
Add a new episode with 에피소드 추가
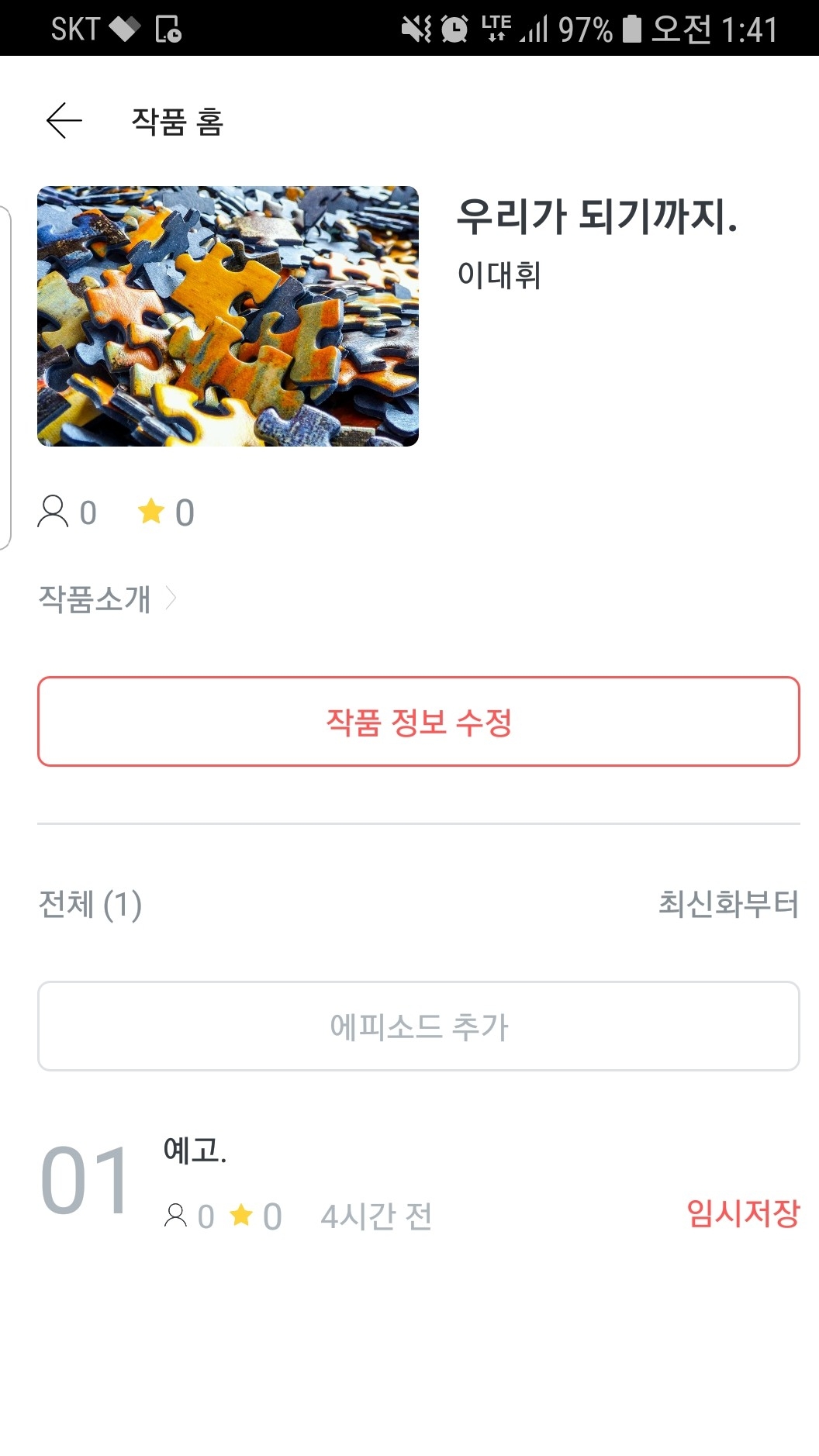point(418,1026)
